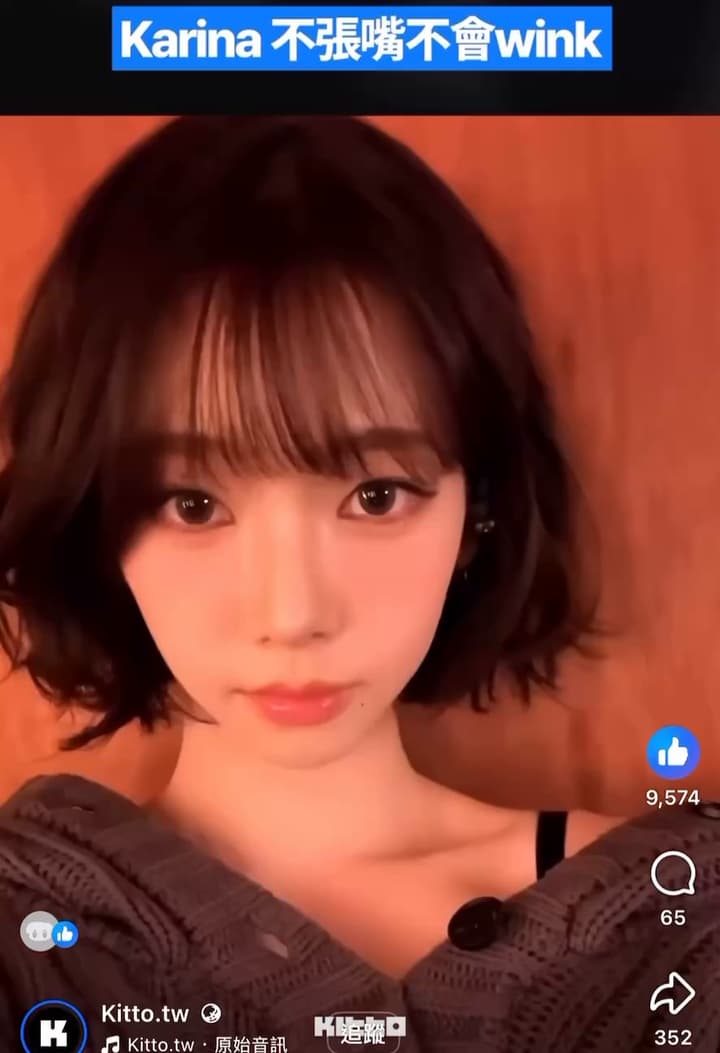Tap the 追蹤 follow button
720x1053 pixels.
tap(361, 1031)
